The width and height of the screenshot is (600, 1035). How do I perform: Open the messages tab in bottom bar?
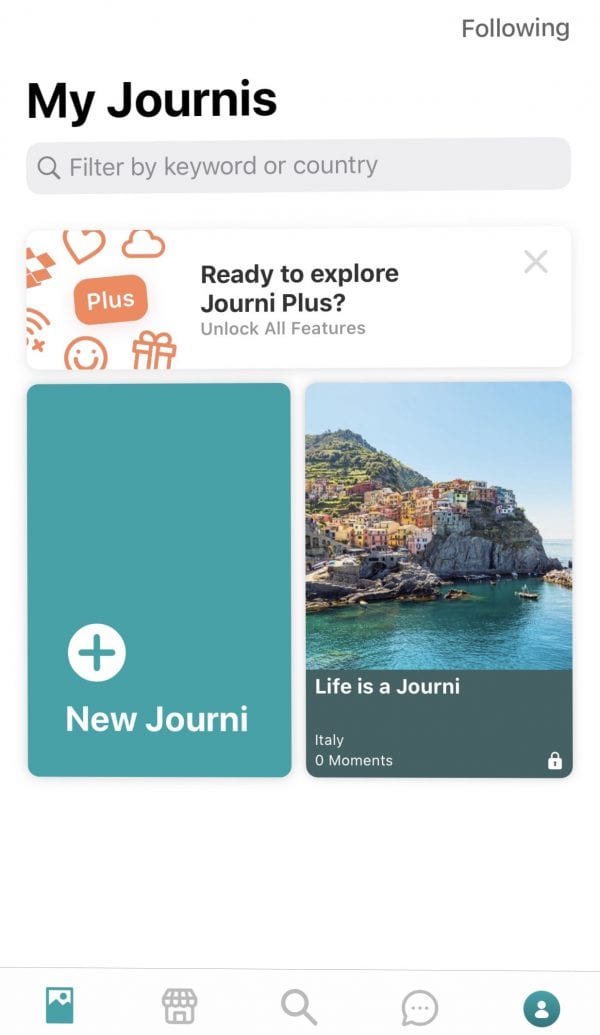tap(420, 1005)
